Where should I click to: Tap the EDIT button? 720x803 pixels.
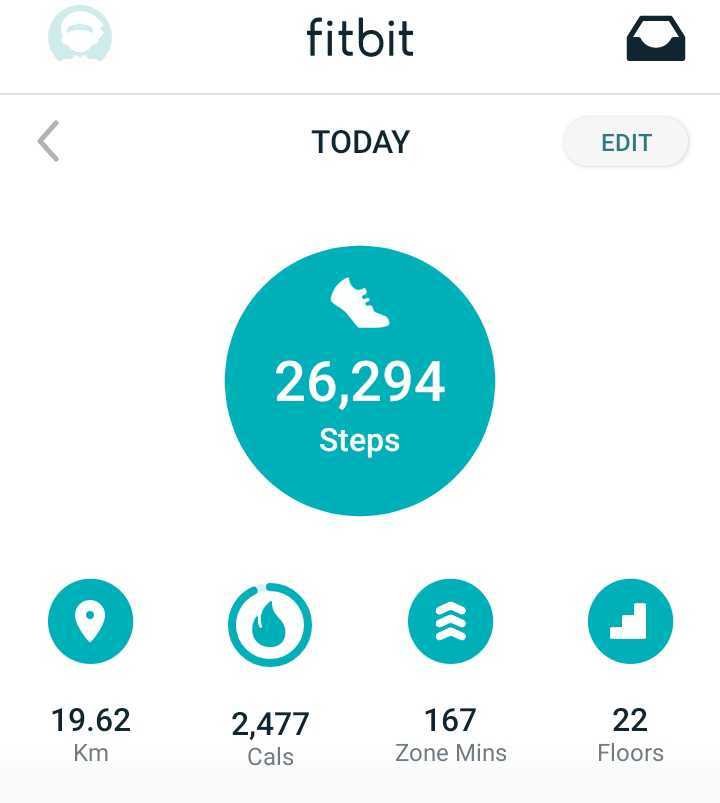tap(626, 142)
